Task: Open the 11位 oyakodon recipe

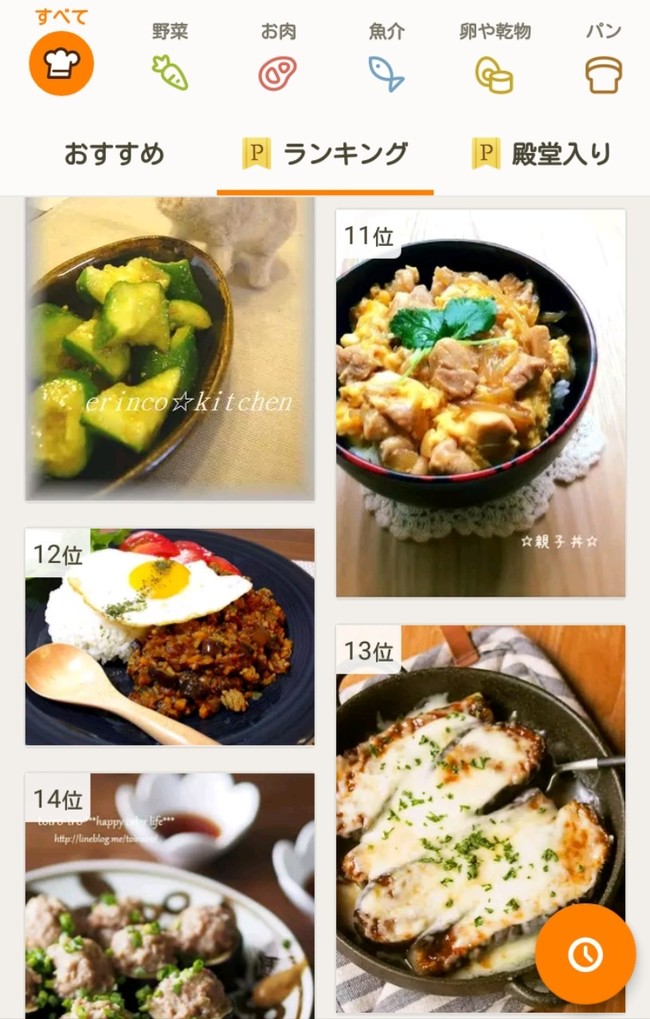Action: [x=480, y=402]
